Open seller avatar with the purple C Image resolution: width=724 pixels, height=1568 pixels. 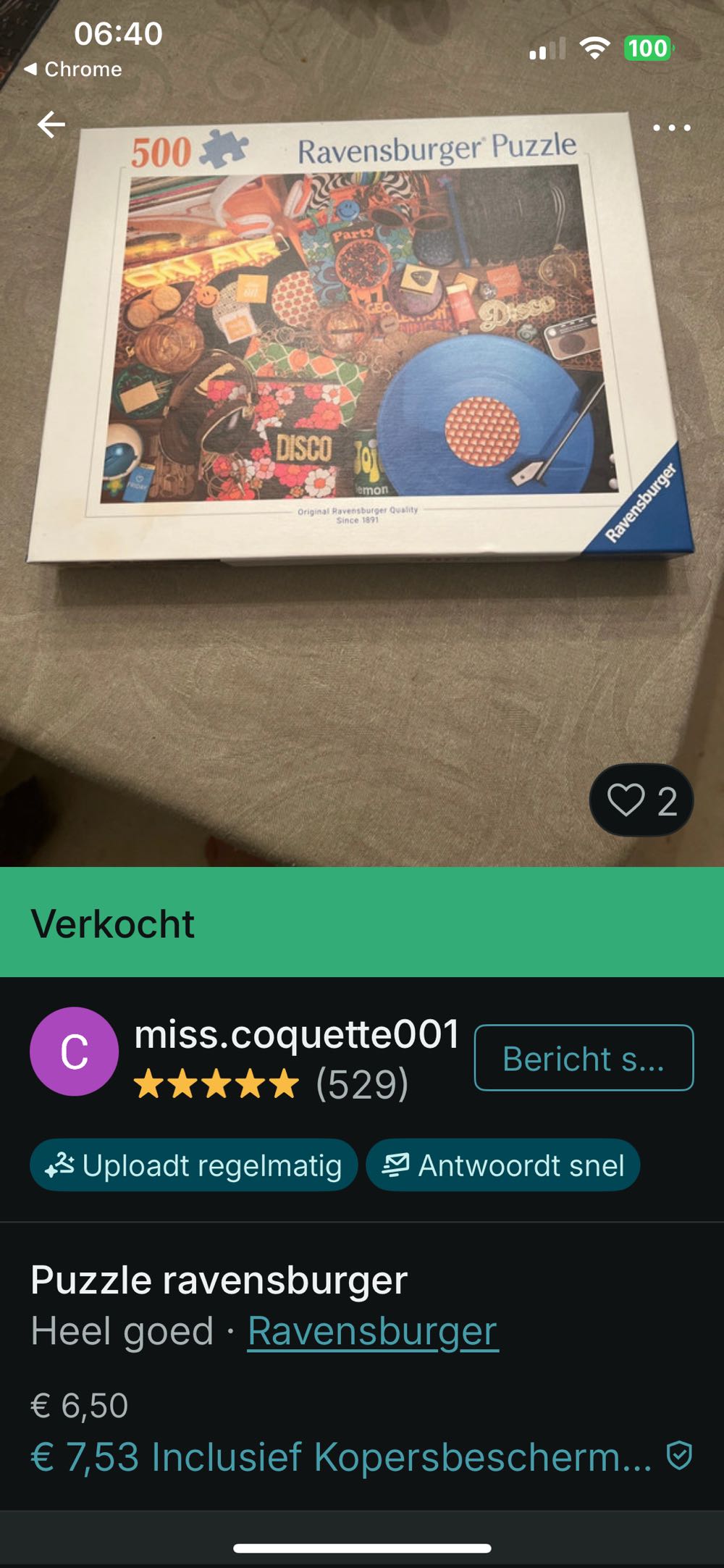pyautogui.click(x=75, y=1052)
